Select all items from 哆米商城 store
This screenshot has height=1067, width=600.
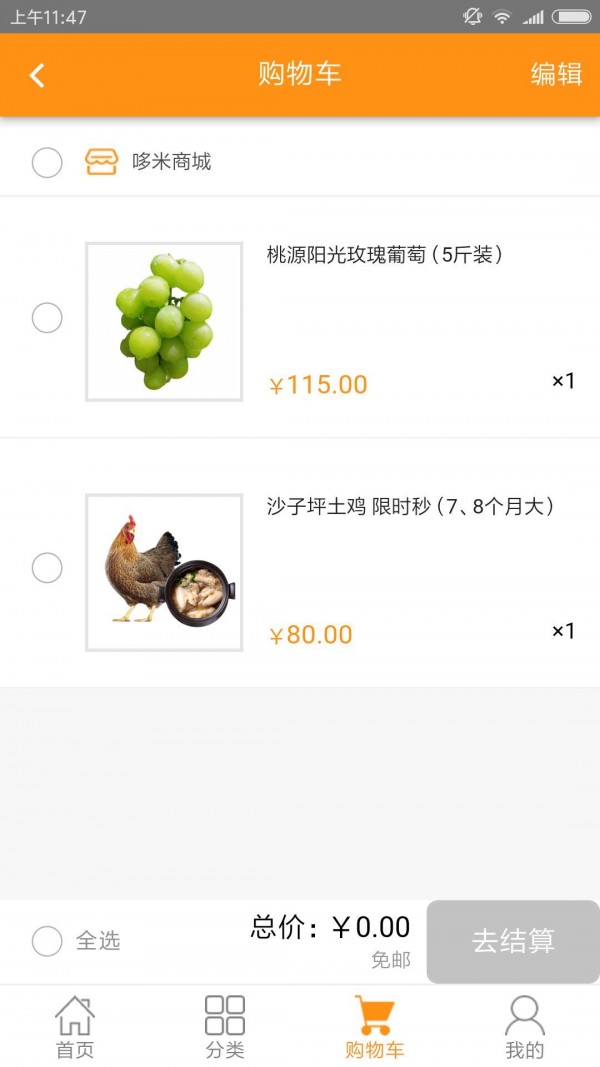[47, 162]
